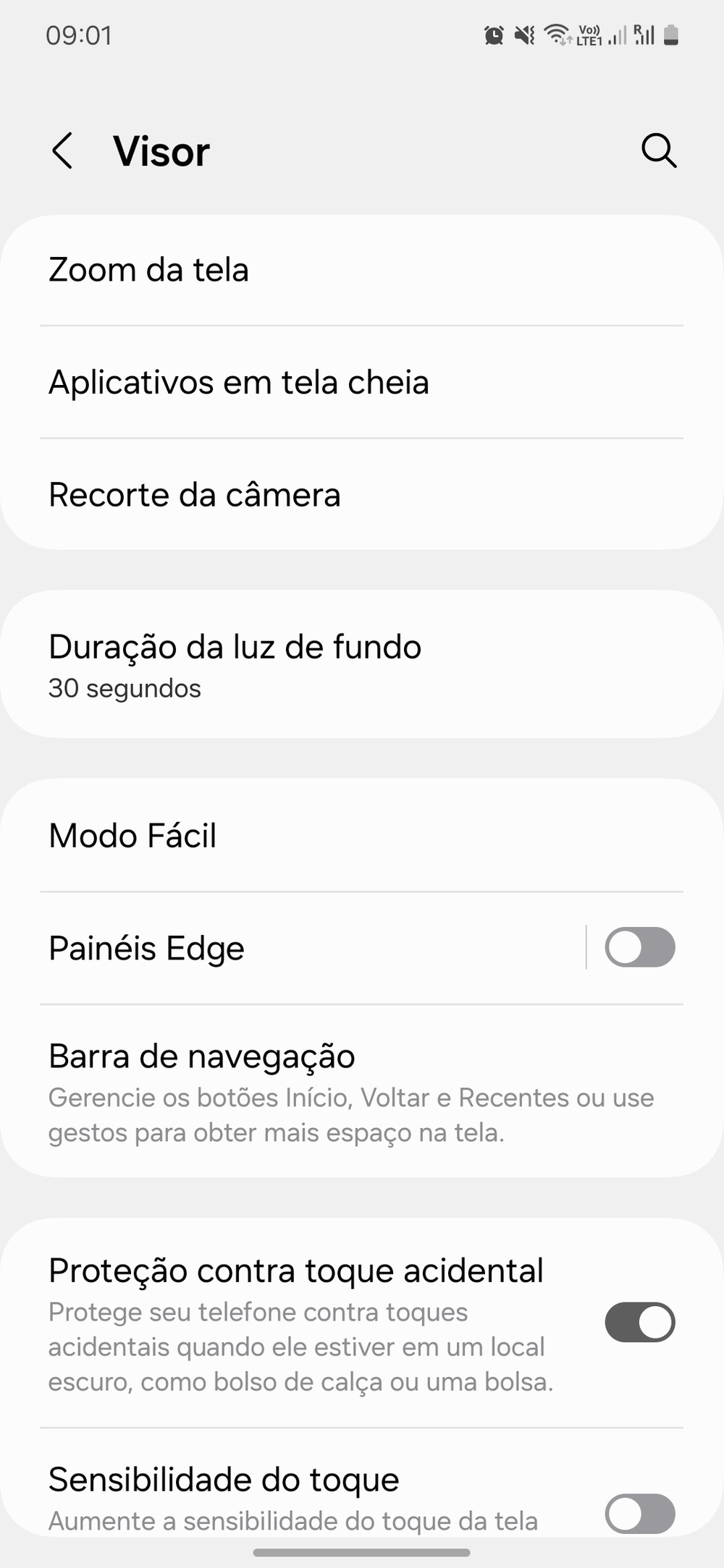Open Aplicativos em tela cheia

(x=362, y=382)
